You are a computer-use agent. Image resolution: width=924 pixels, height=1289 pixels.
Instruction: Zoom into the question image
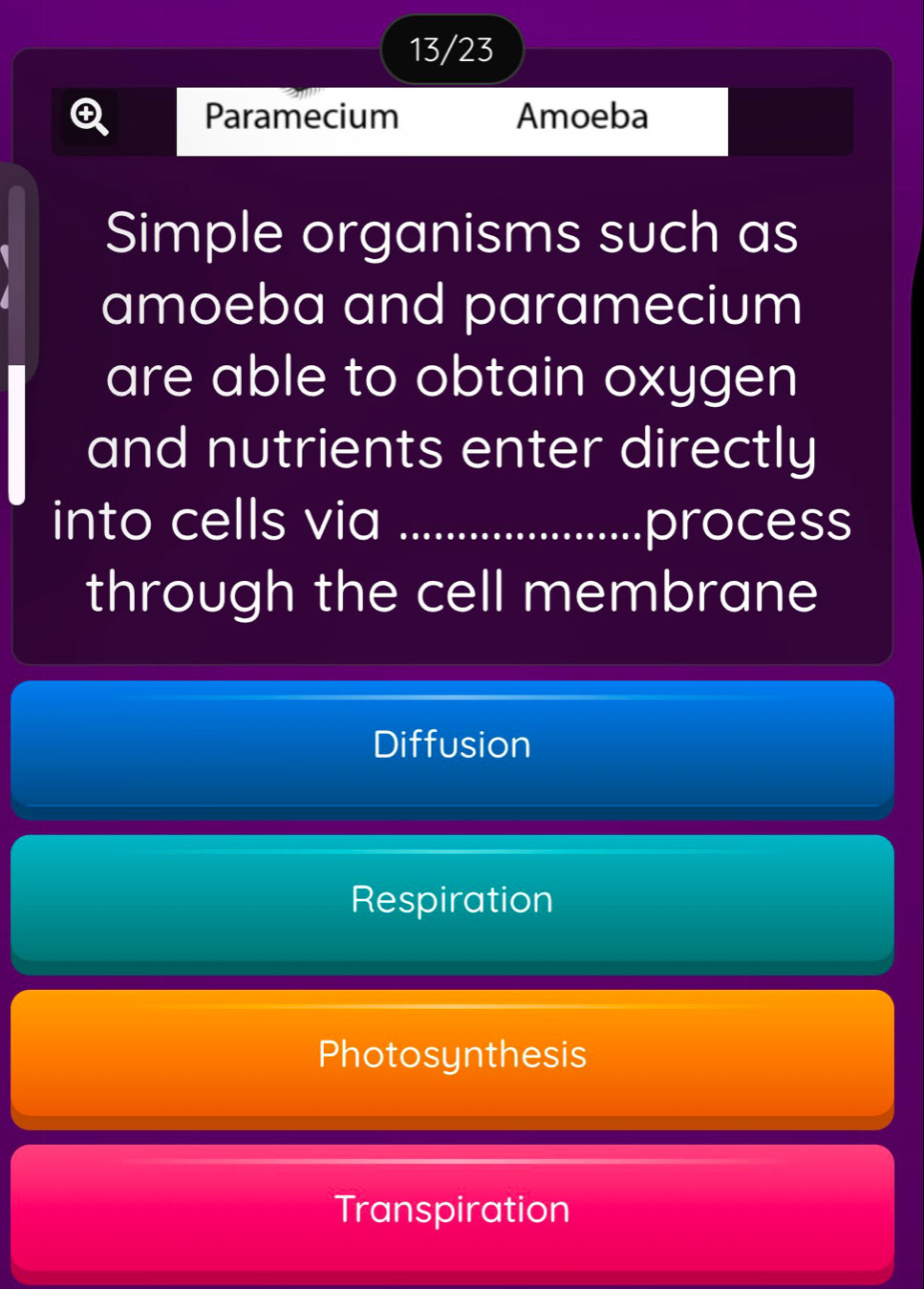90,118
